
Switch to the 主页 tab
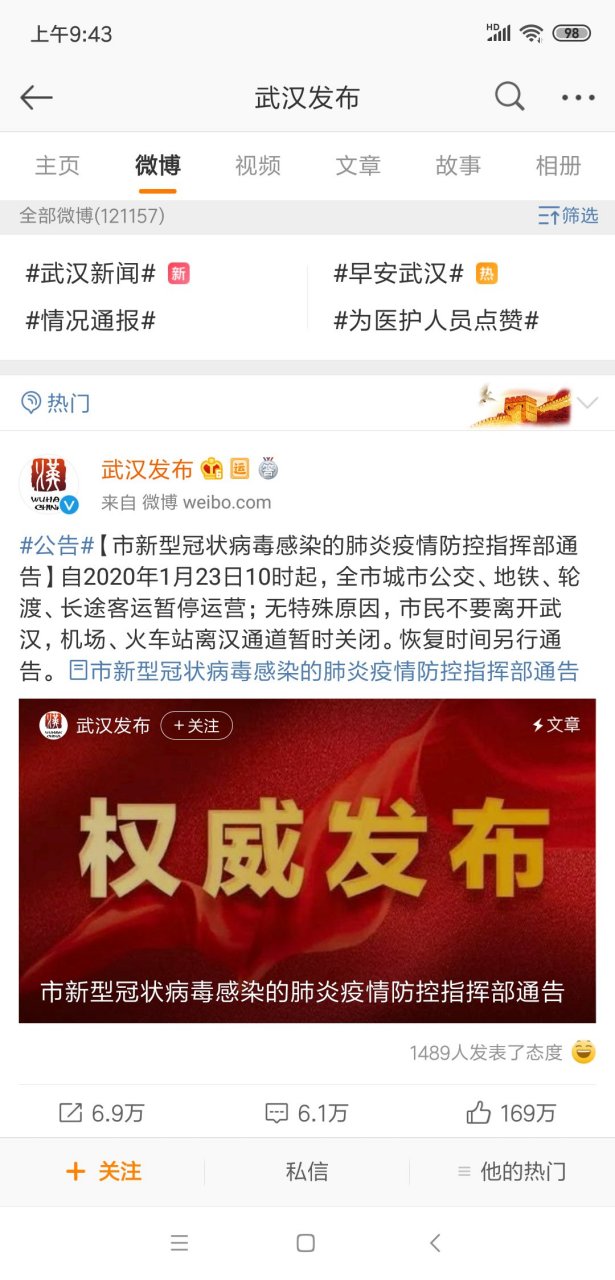click(57, 165)
